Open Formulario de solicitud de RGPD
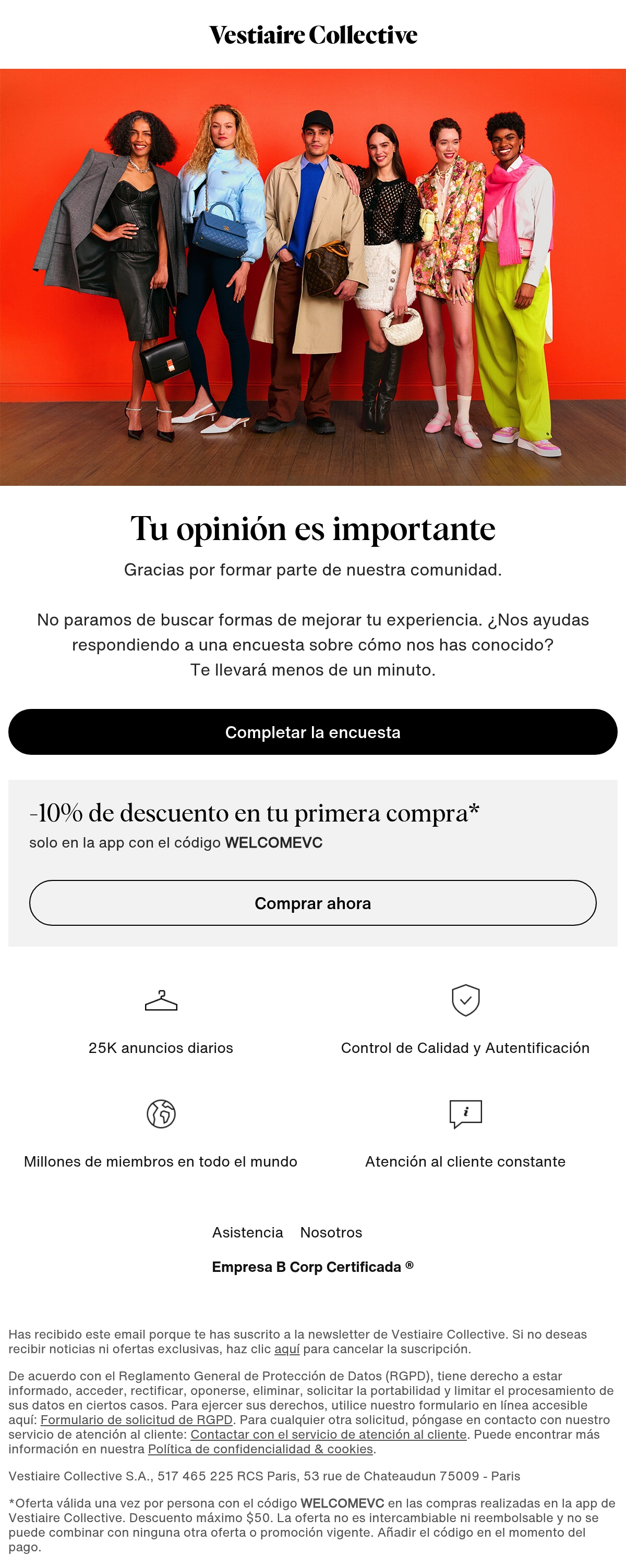This screenshot has height=1568, width=626. tap(136, 1419)
